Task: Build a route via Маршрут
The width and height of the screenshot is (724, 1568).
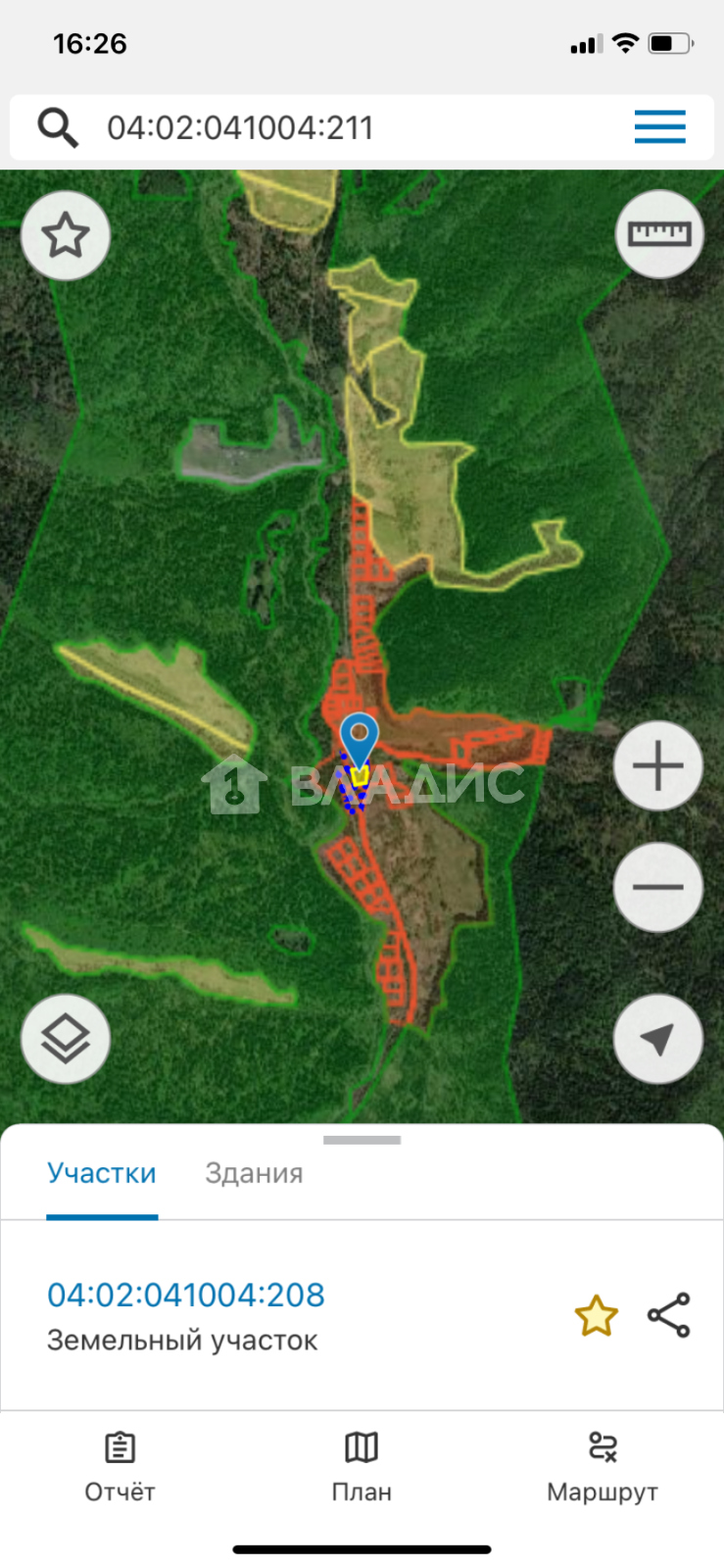Action: tap(603, 1467)
